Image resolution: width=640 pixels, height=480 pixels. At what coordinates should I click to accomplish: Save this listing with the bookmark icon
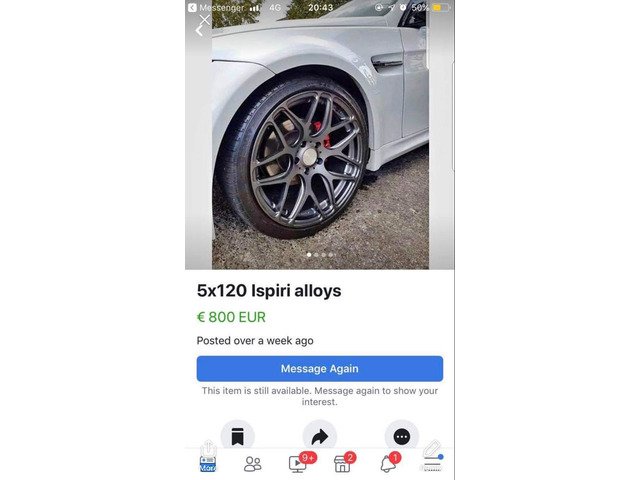coord(237,436)
